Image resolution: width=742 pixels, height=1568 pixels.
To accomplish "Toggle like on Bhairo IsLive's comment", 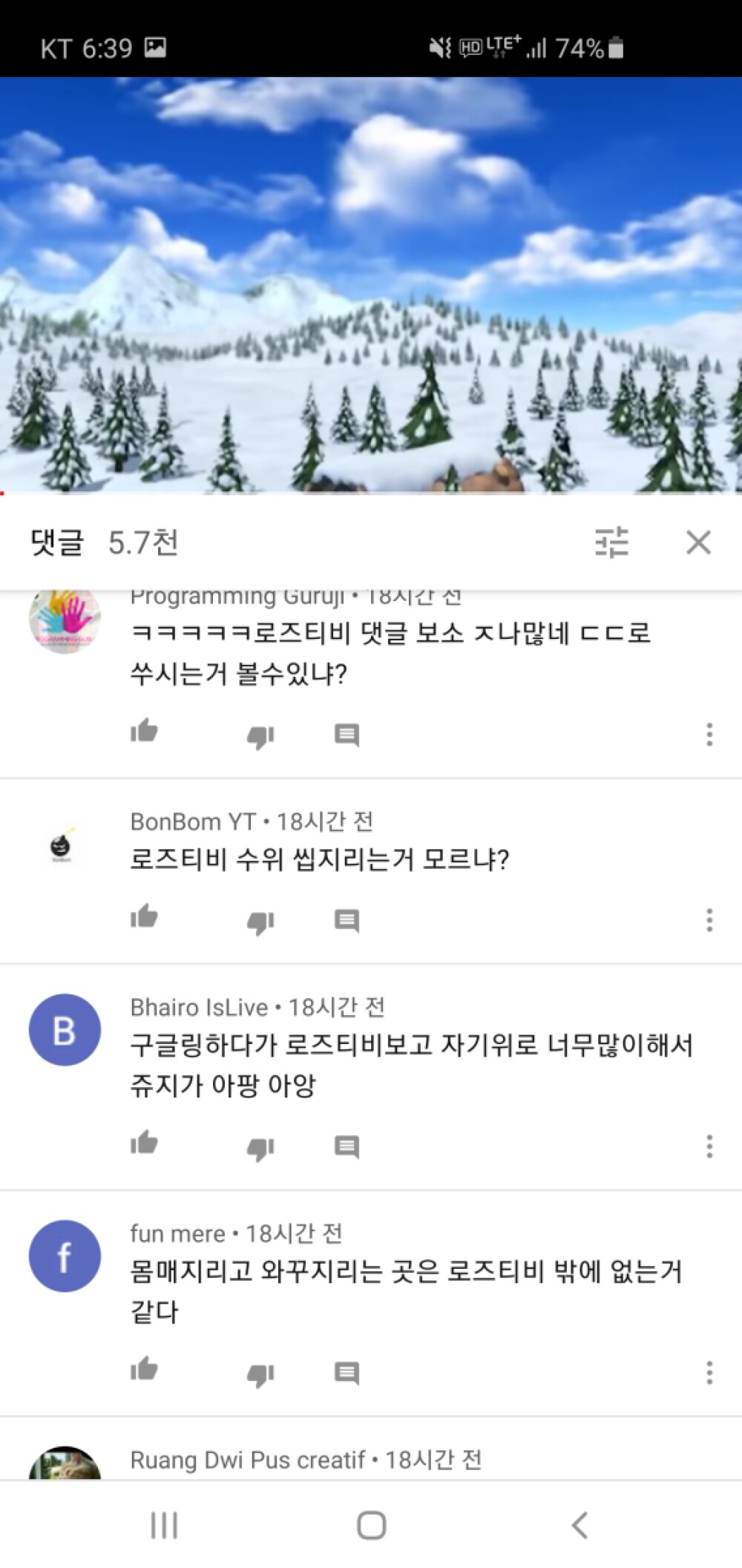I will pyautogui.click(x=146, y=1147).
